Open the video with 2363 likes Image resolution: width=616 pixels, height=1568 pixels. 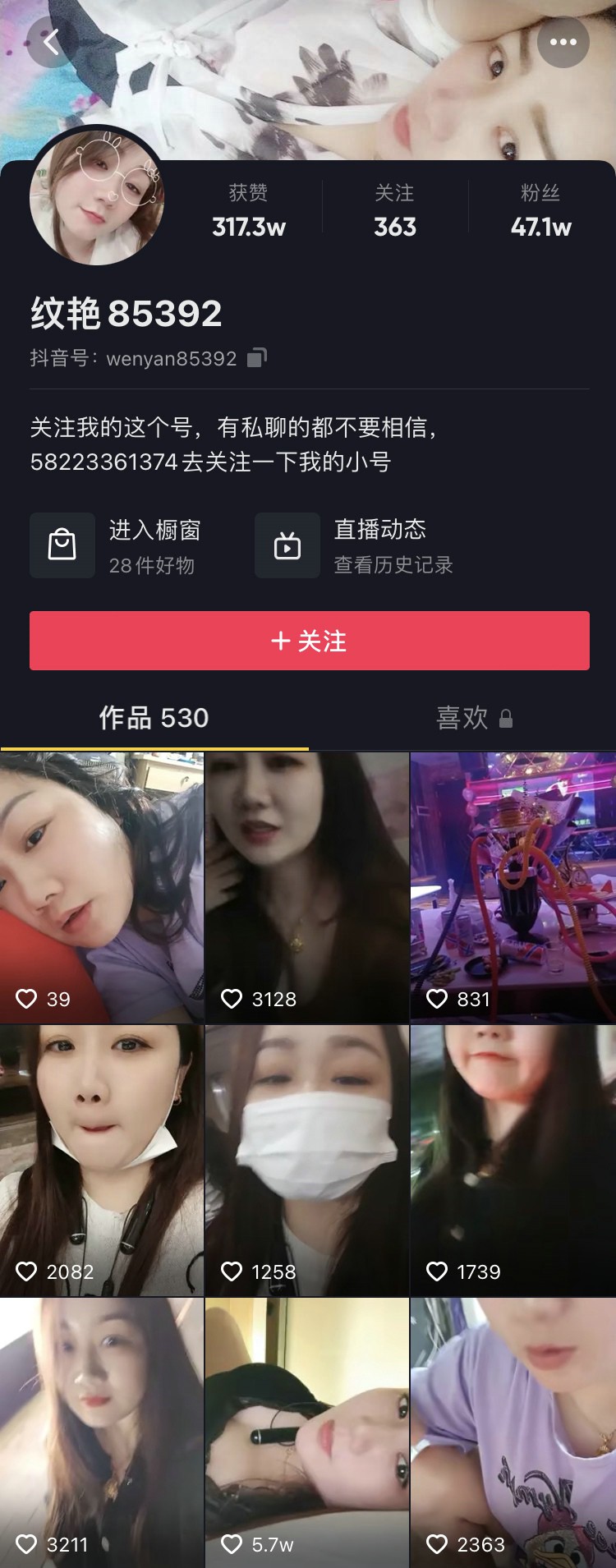point(513,1432)
